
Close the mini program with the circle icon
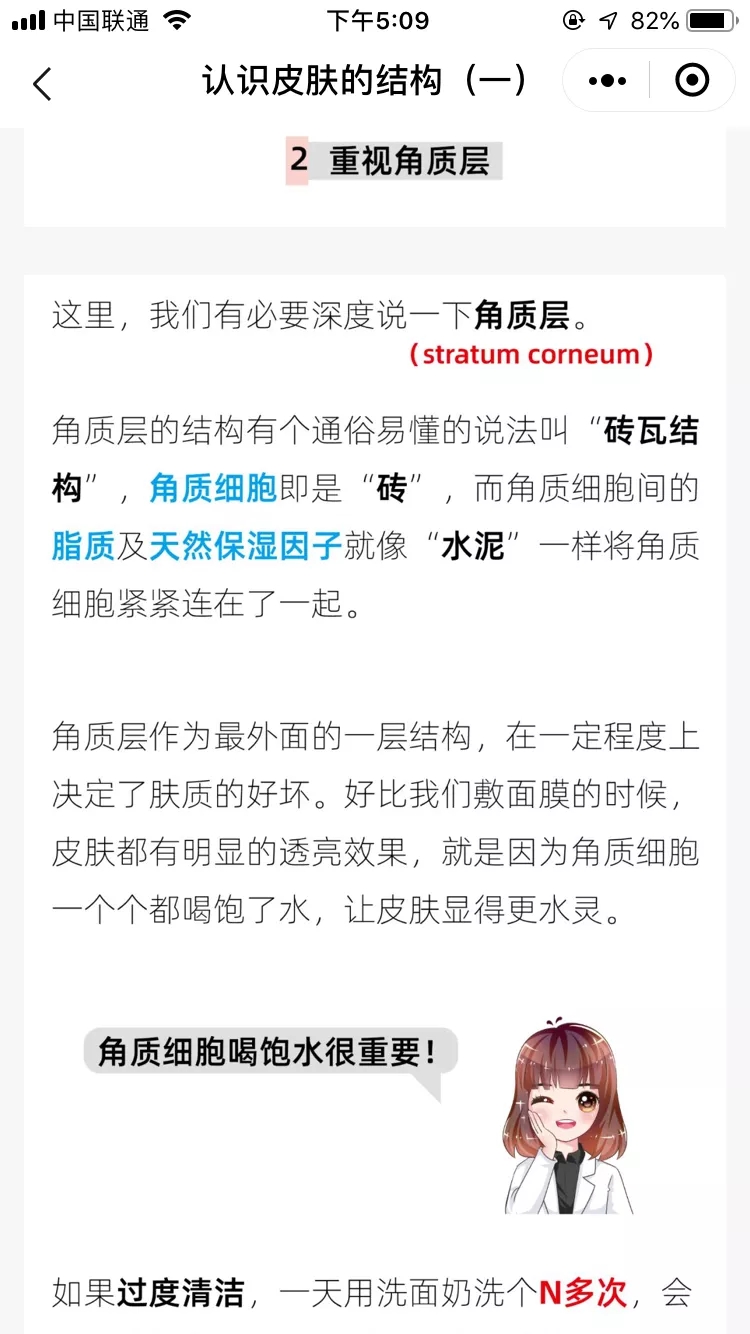[692, 81]
